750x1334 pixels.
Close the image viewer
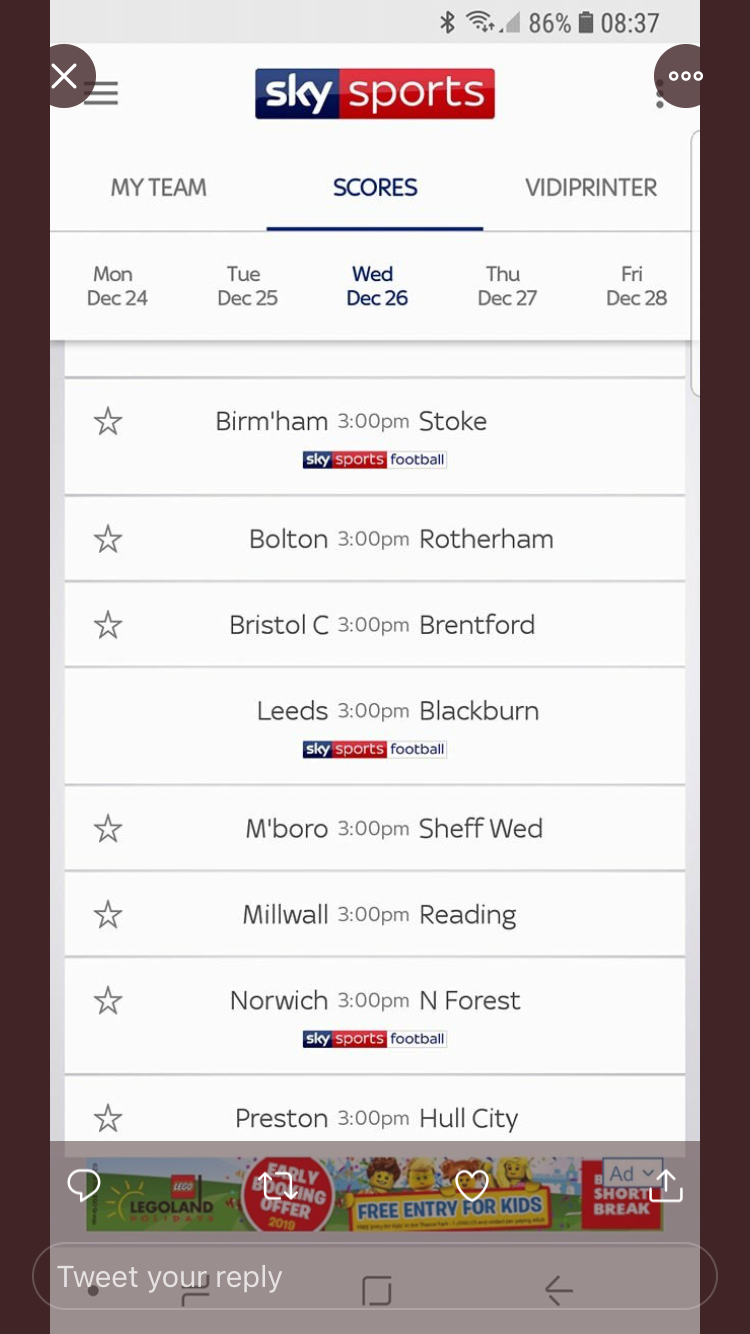tap(64, 76)
